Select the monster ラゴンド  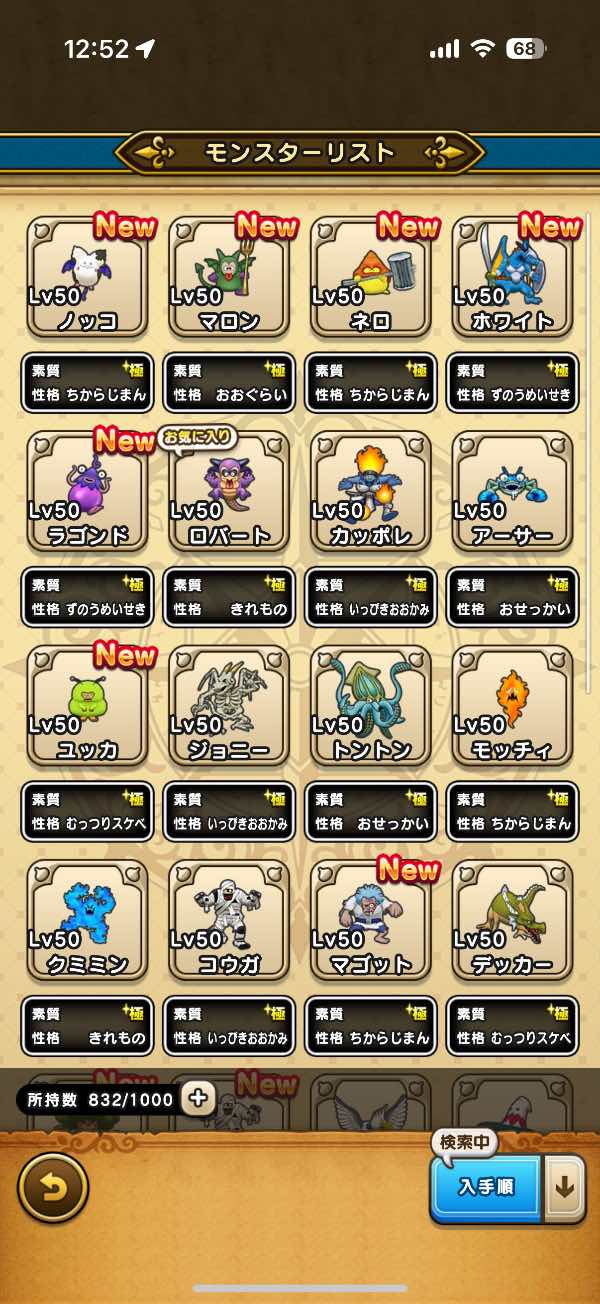[88, 492]
